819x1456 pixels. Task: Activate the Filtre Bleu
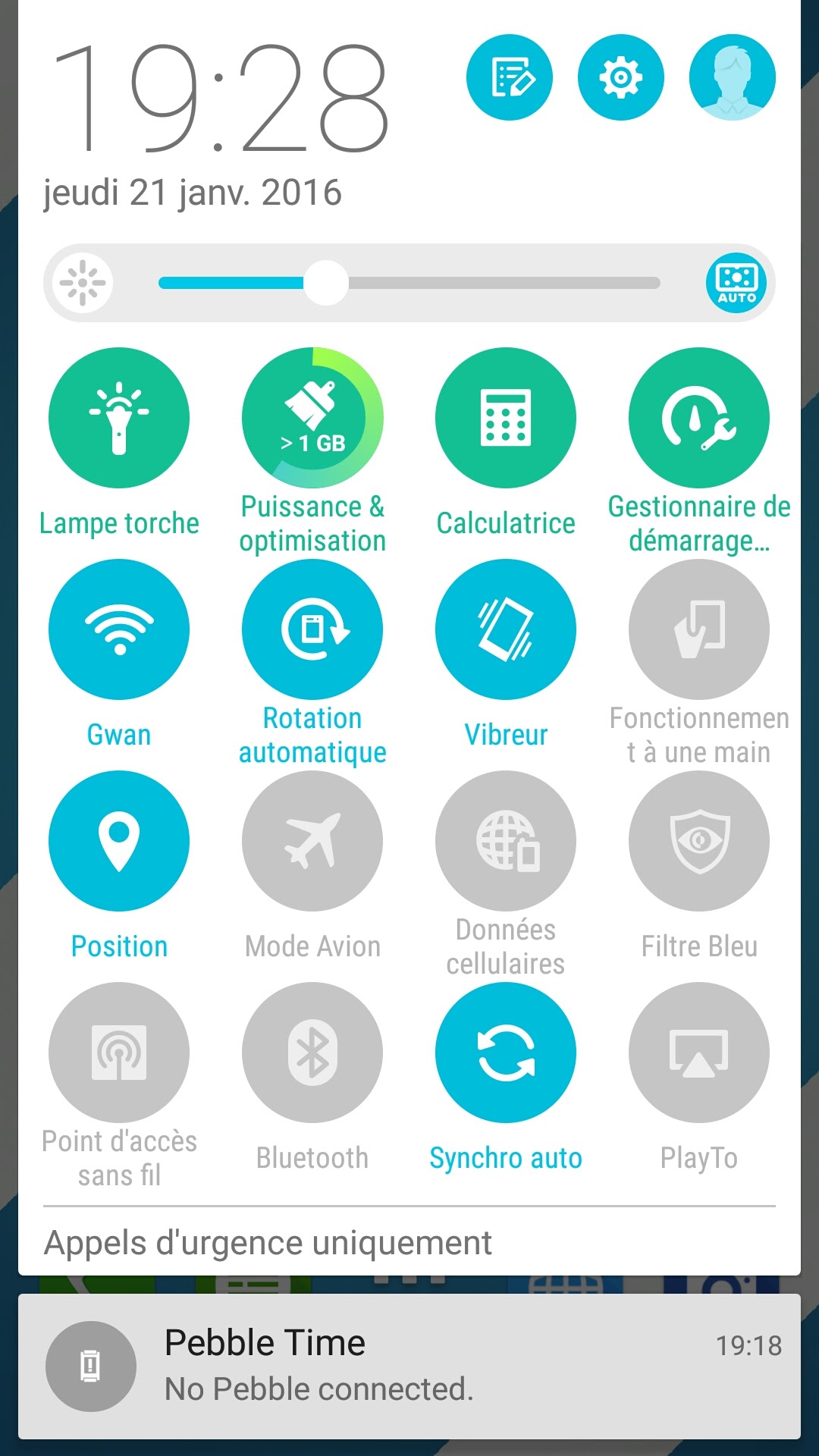(699, 841)
